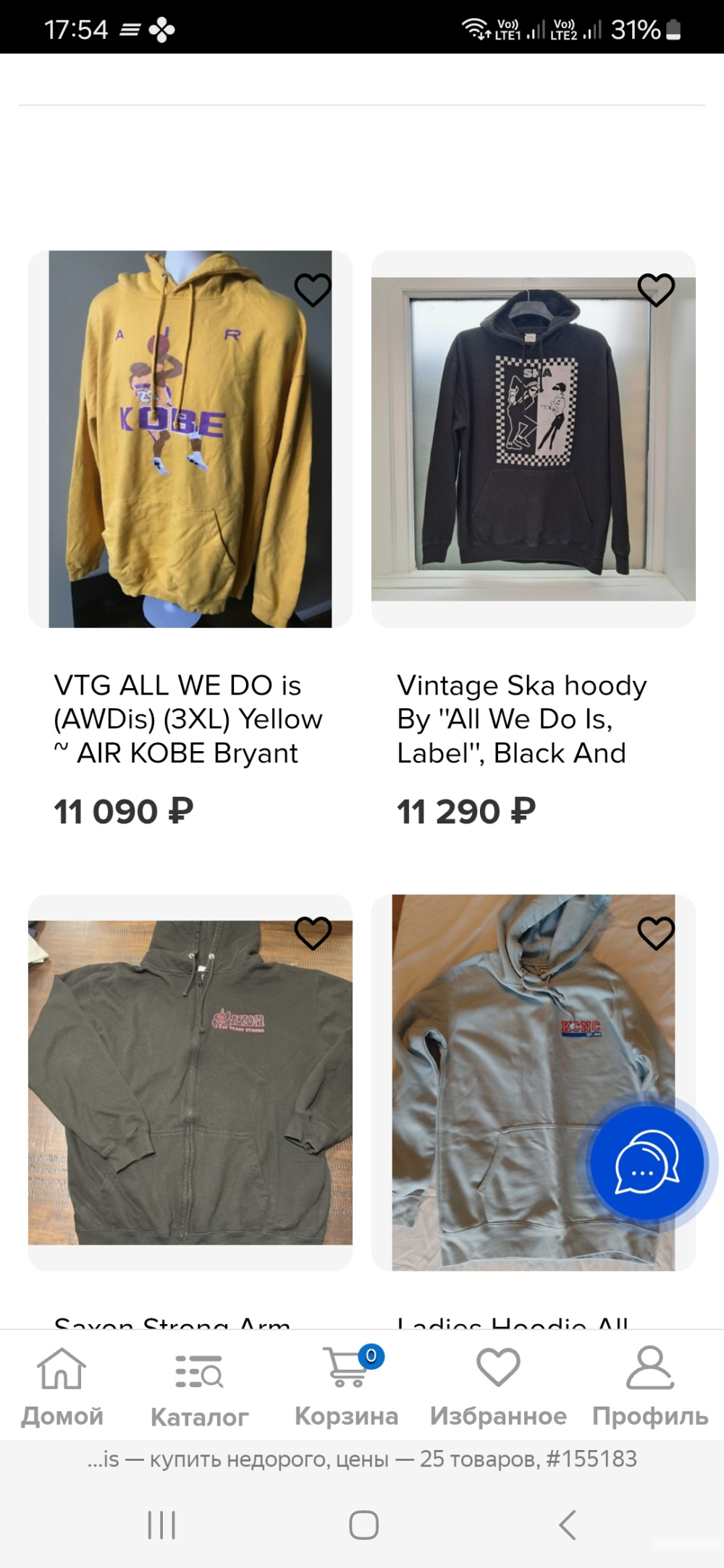
Task: View the Vintage Ska hoody product
Action: pos(533,439)
